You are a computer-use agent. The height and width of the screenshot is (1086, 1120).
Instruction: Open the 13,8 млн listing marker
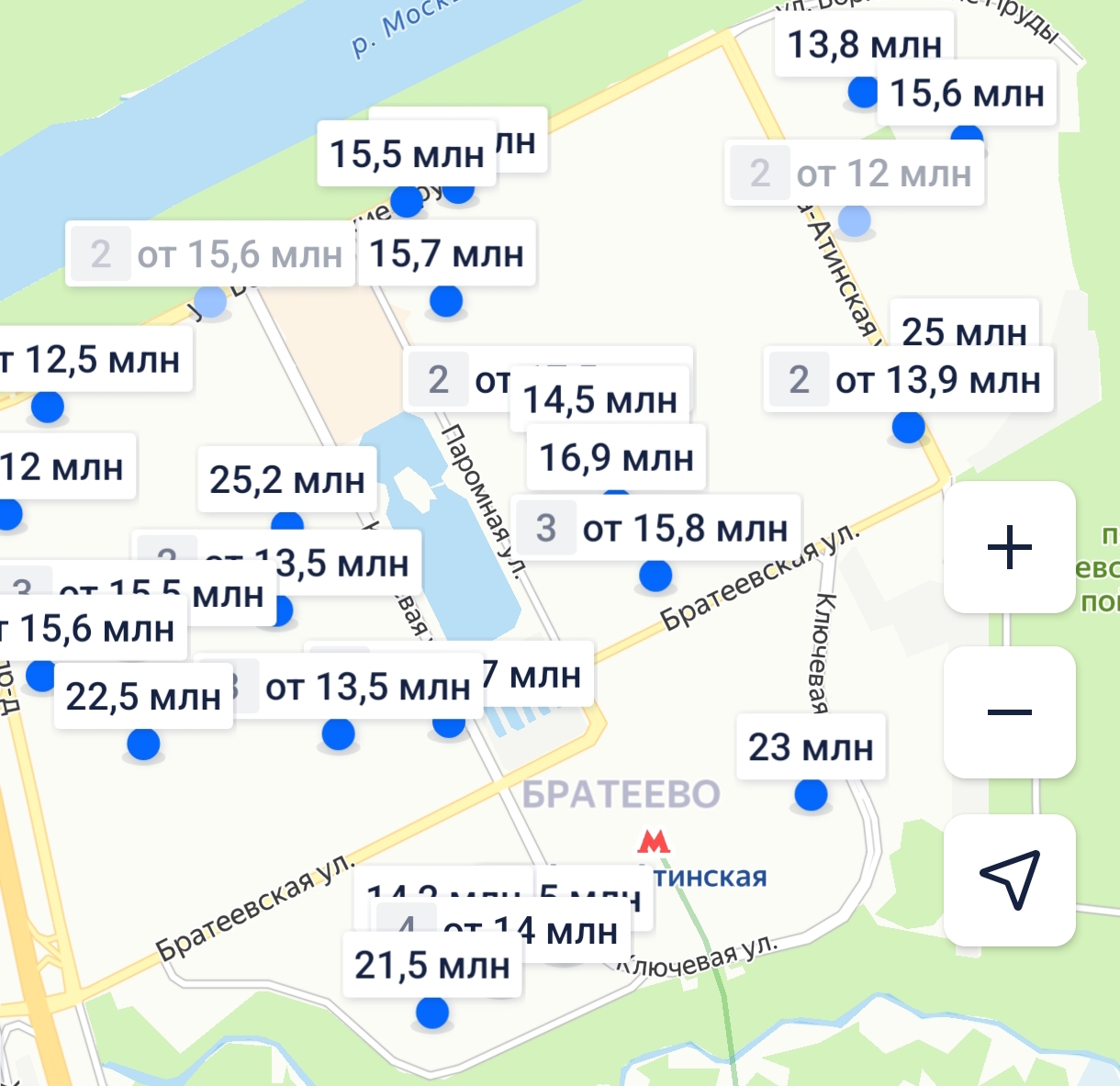point(864,44)
